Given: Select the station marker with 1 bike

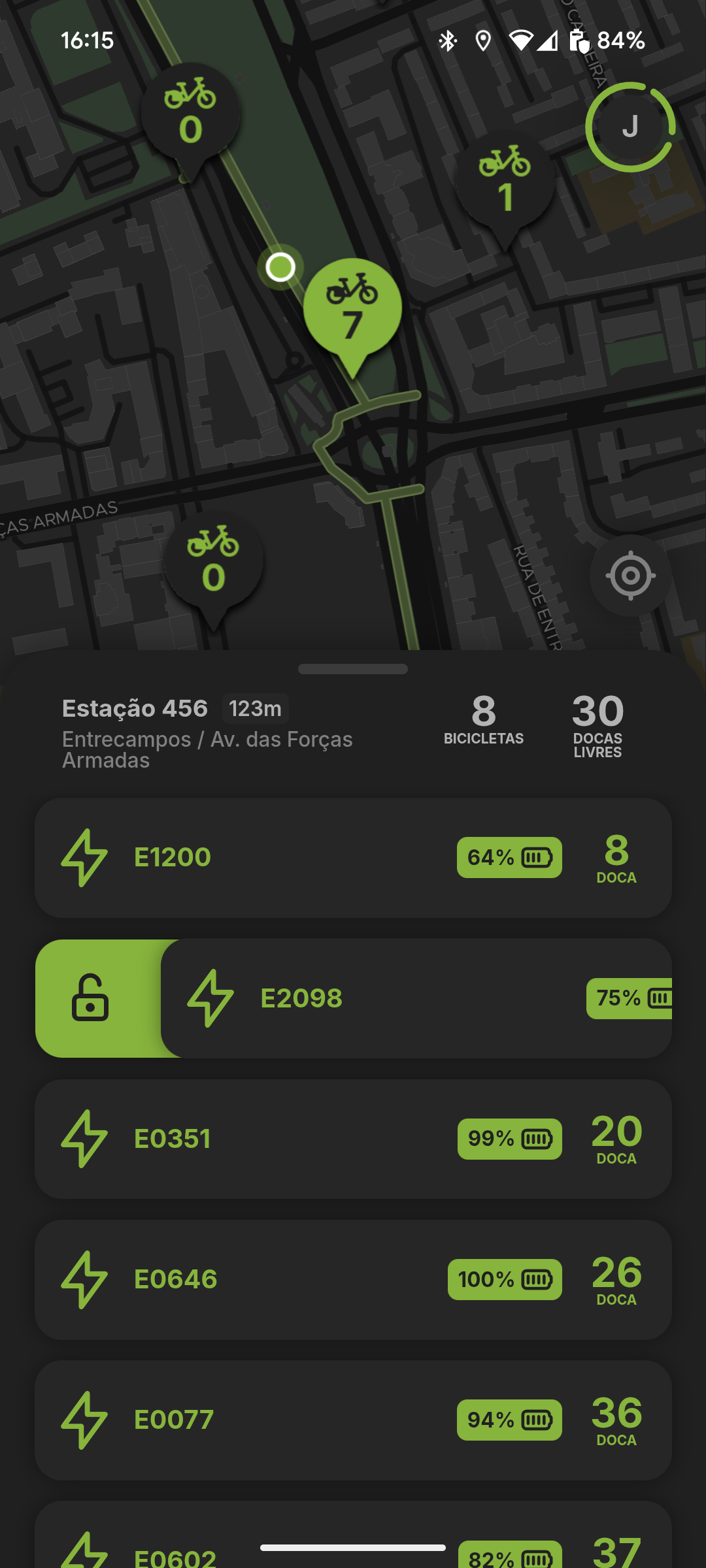Looking at the screenshot, I should point(505,183).
